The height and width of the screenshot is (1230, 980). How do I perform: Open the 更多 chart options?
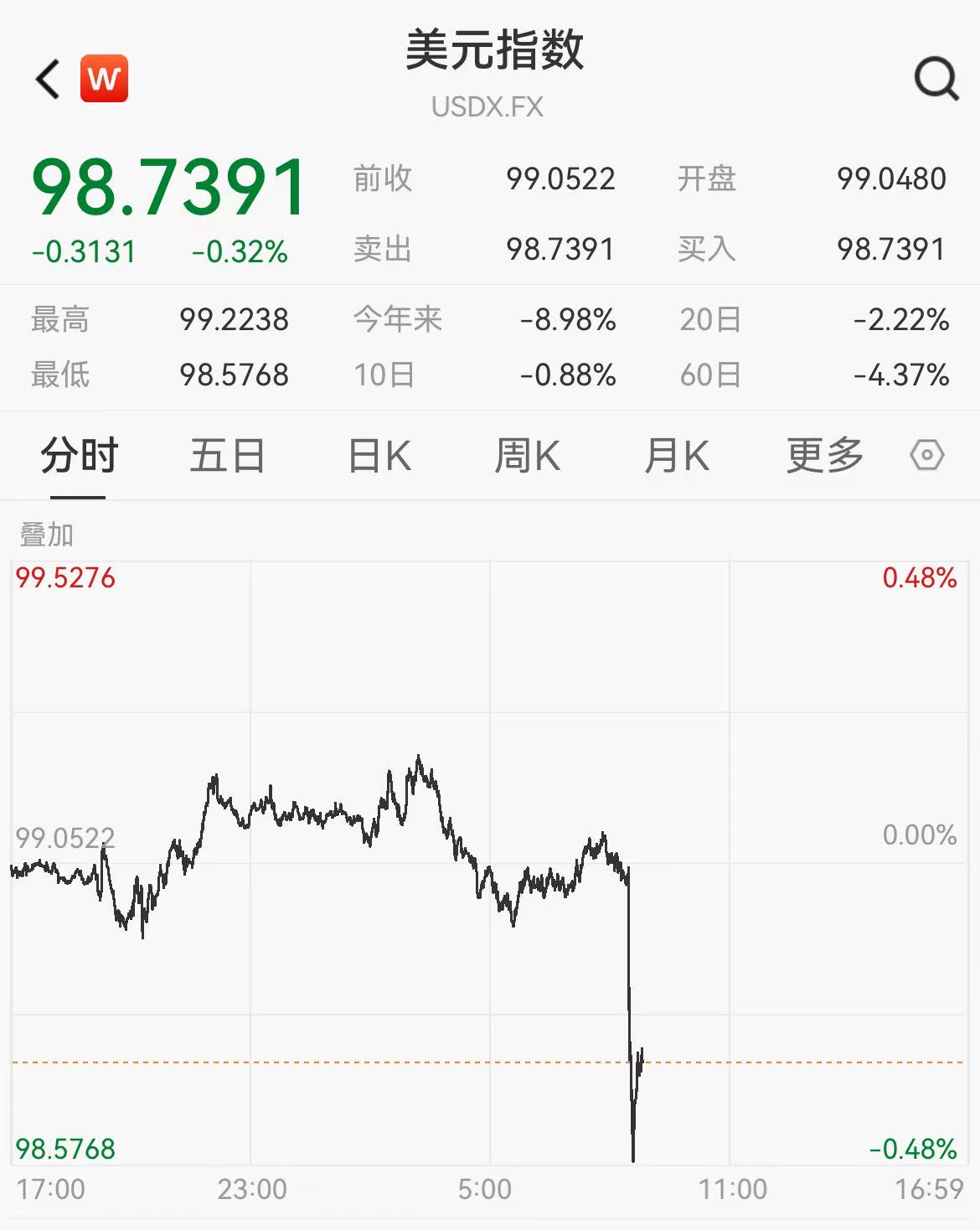click(x=824, y=457)
